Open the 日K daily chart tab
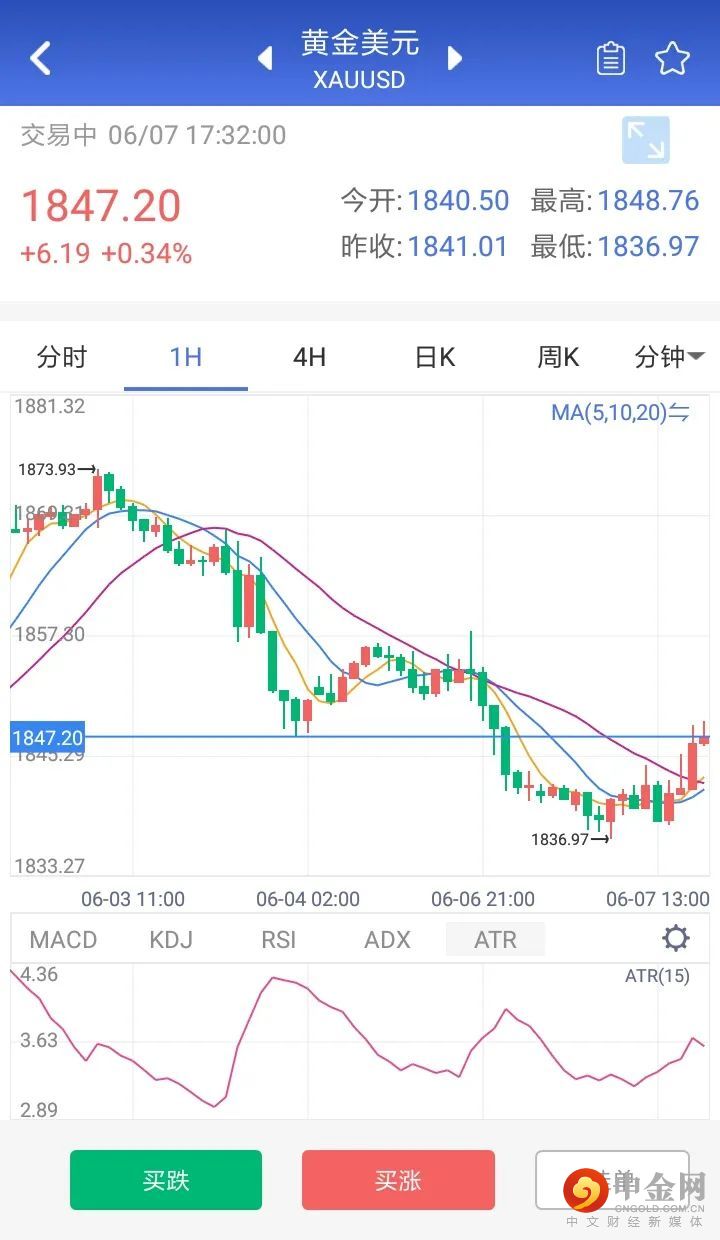 coord(434,357)
